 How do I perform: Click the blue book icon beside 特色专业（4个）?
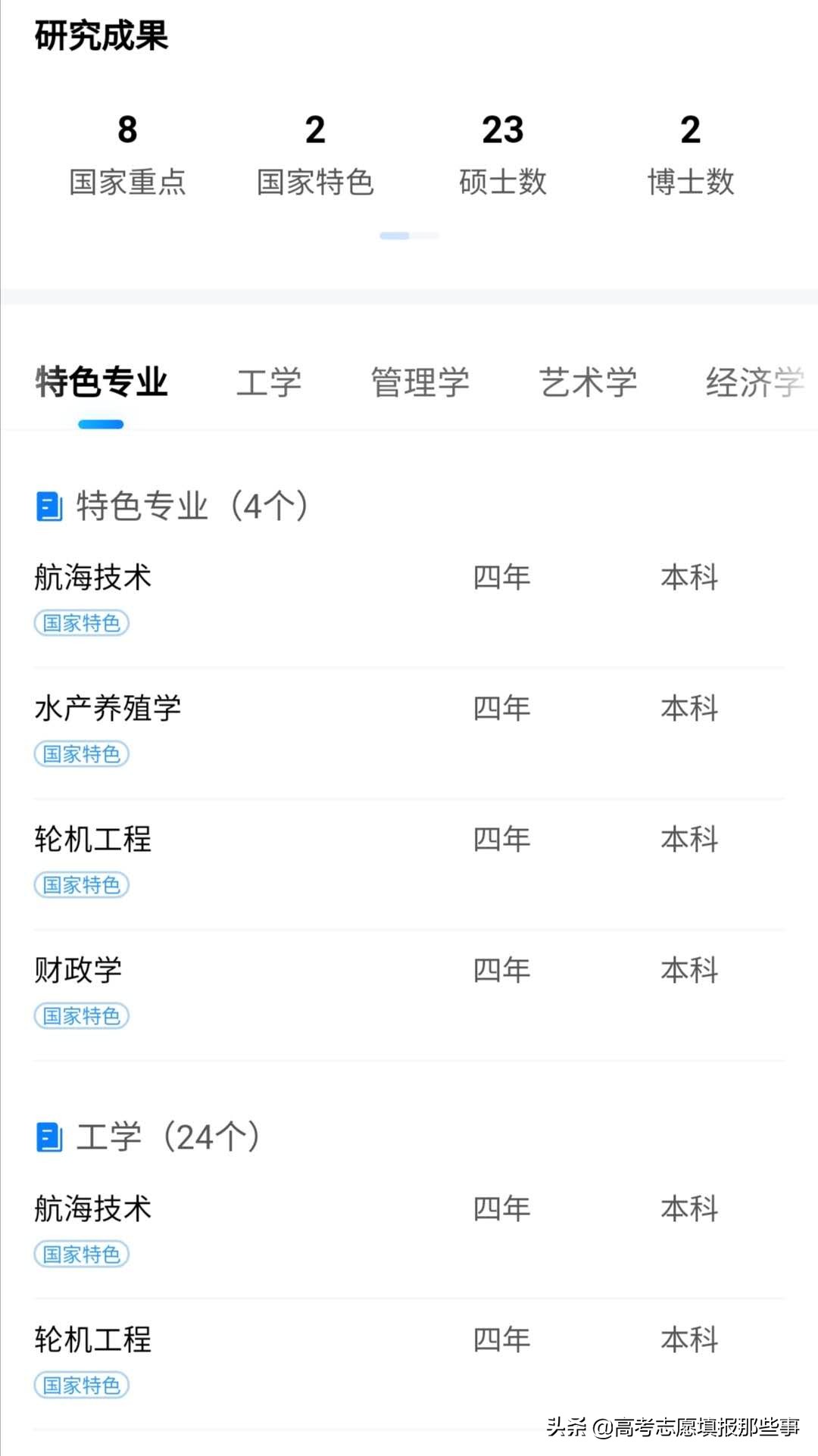pos(48,505)
